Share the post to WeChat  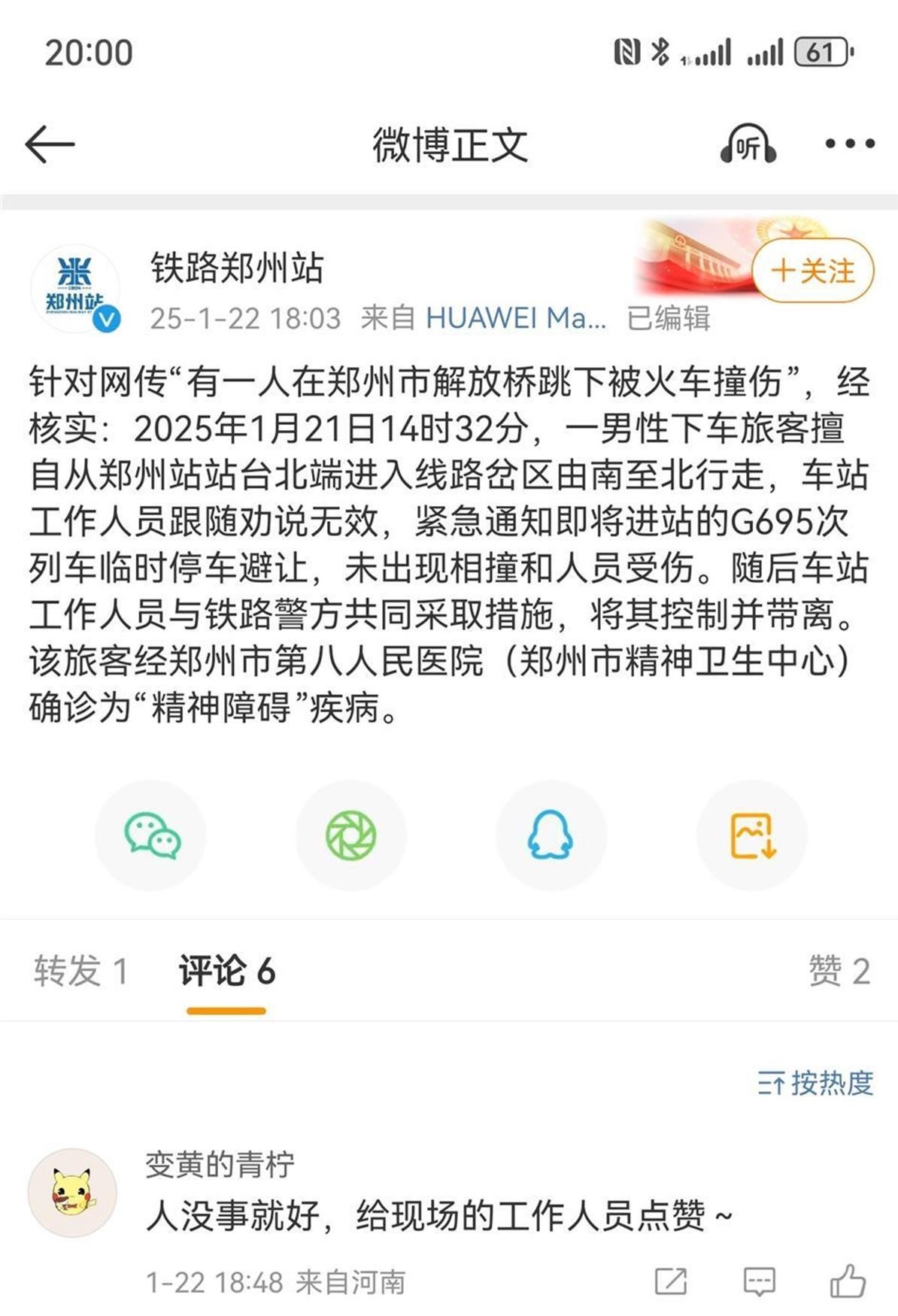[151, 835]
